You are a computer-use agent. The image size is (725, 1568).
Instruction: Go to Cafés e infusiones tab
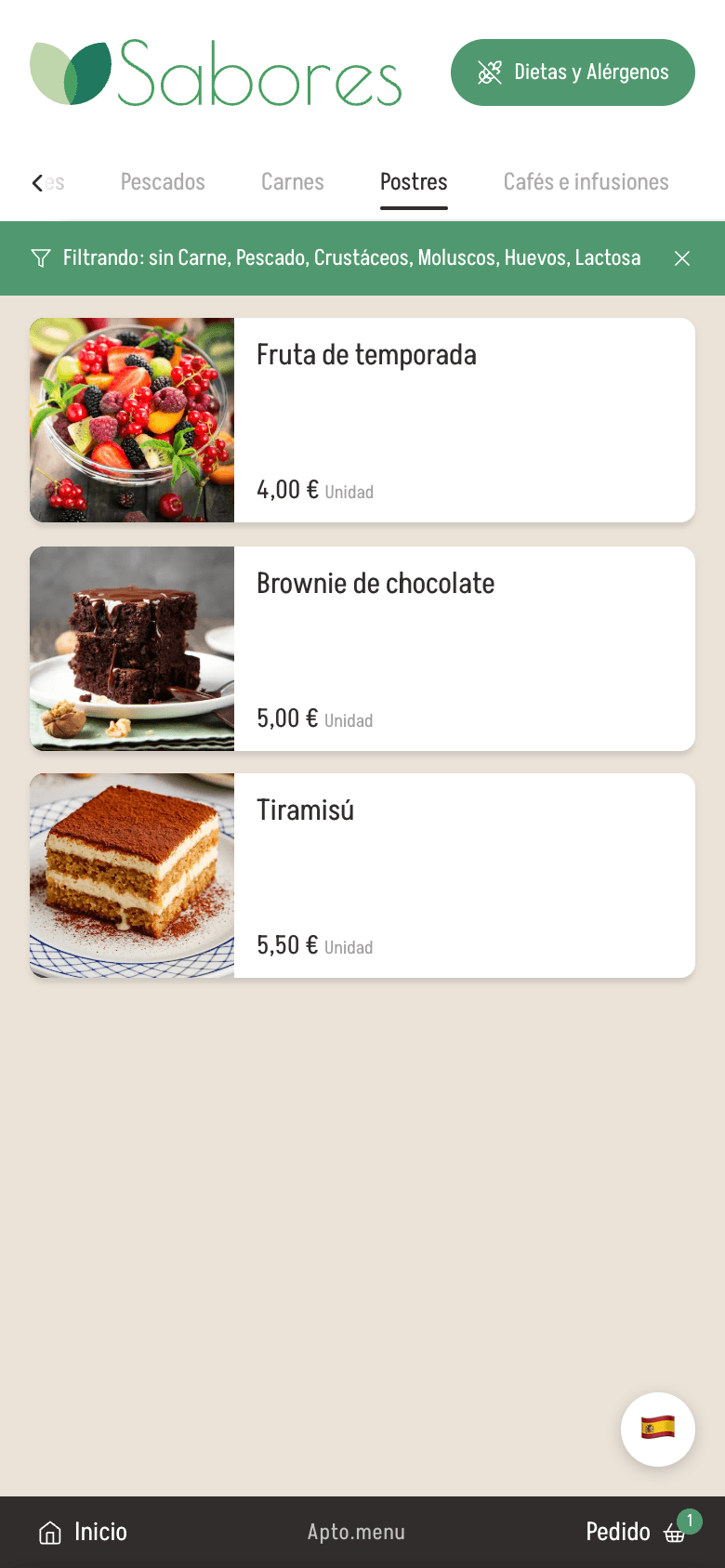(x=587, y=182)
